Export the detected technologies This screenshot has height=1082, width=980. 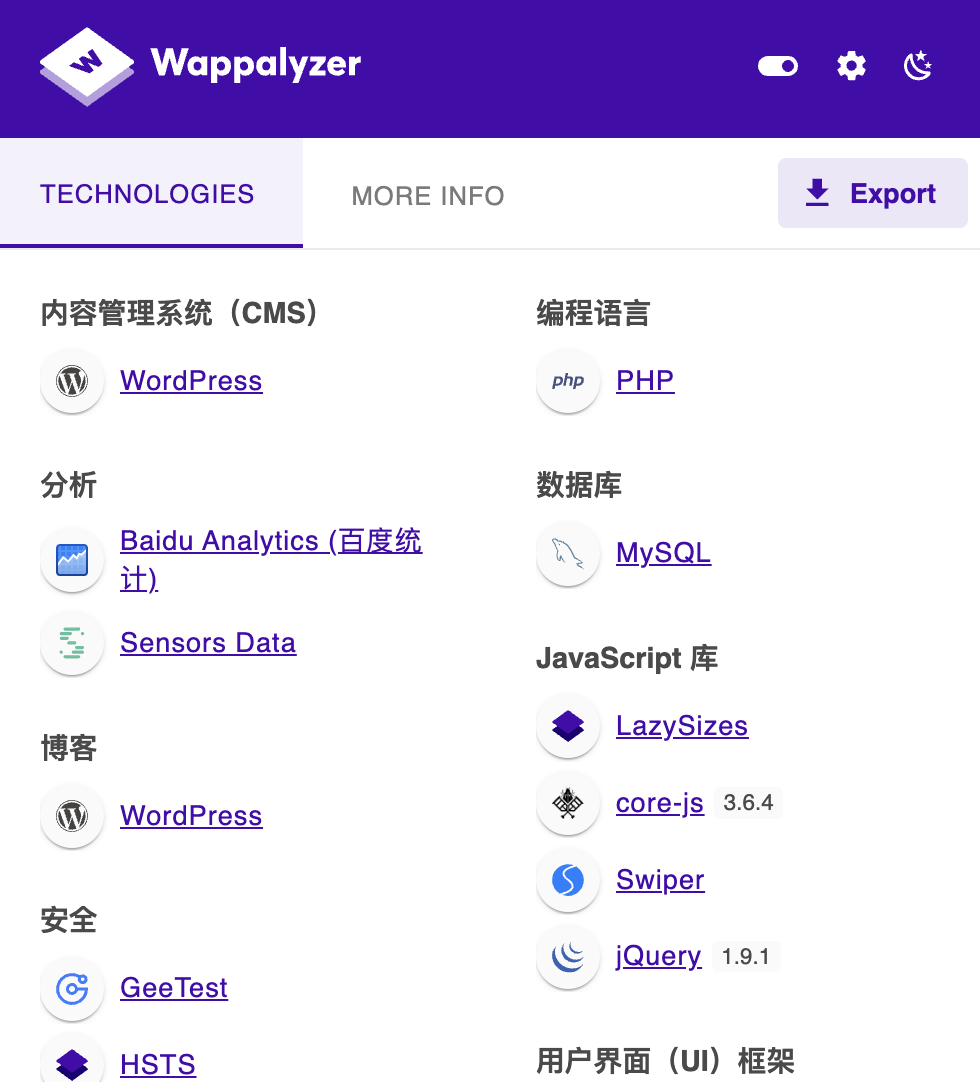click(x=872, y=193)
